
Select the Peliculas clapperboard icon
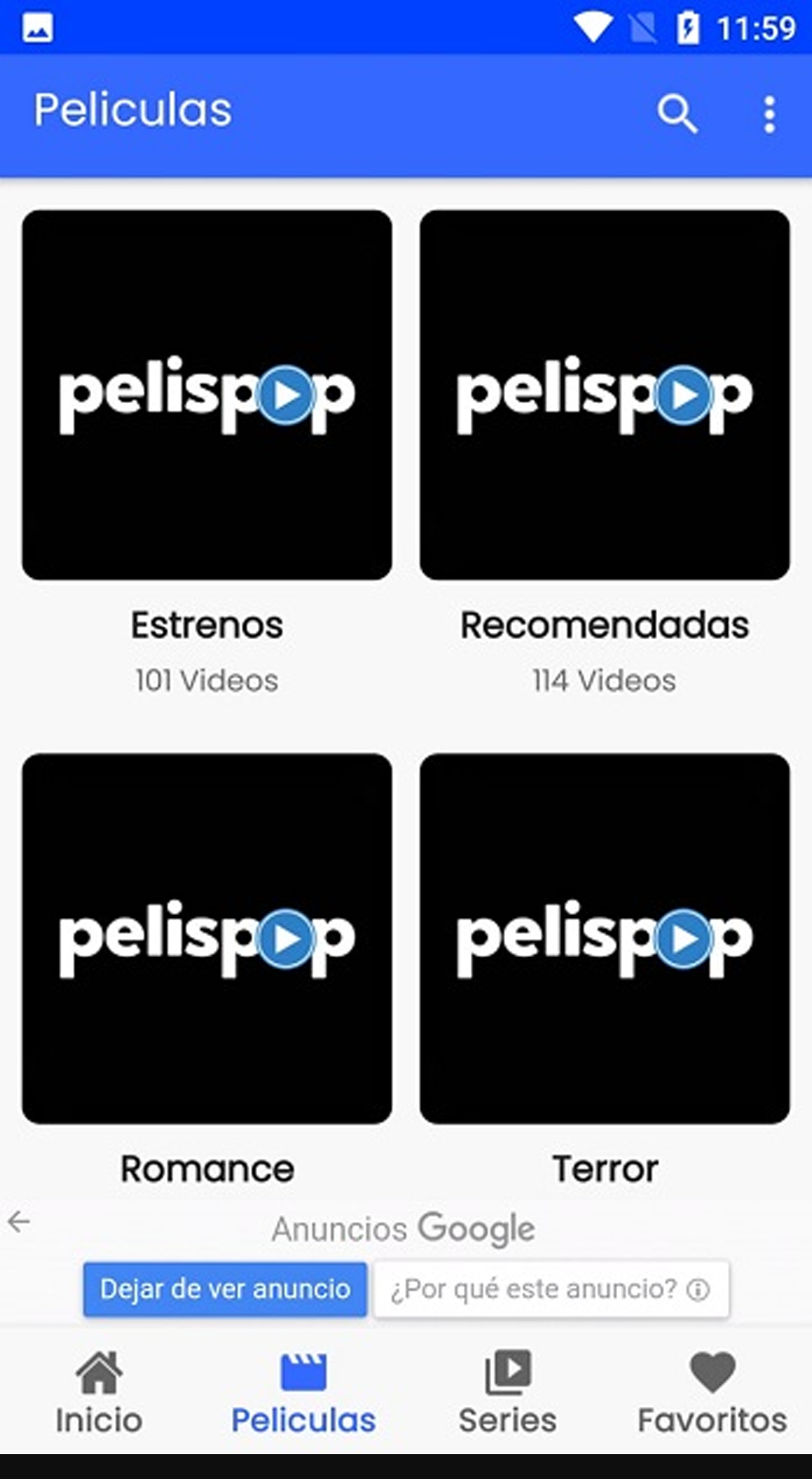[x=302, y=1372]
